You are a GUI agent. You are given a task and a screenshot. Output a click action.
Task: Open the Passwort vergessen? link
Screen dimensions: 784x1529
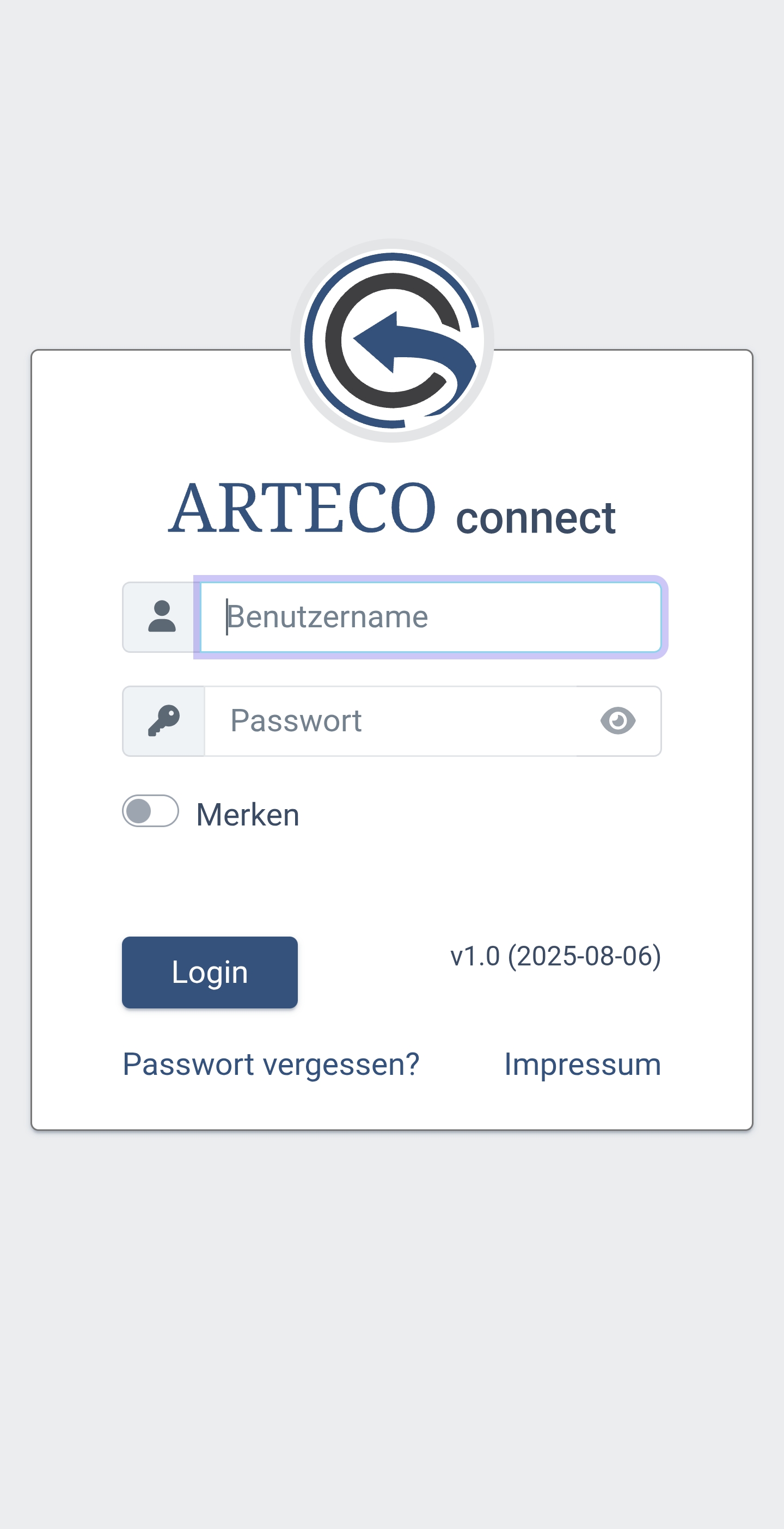271,1064
